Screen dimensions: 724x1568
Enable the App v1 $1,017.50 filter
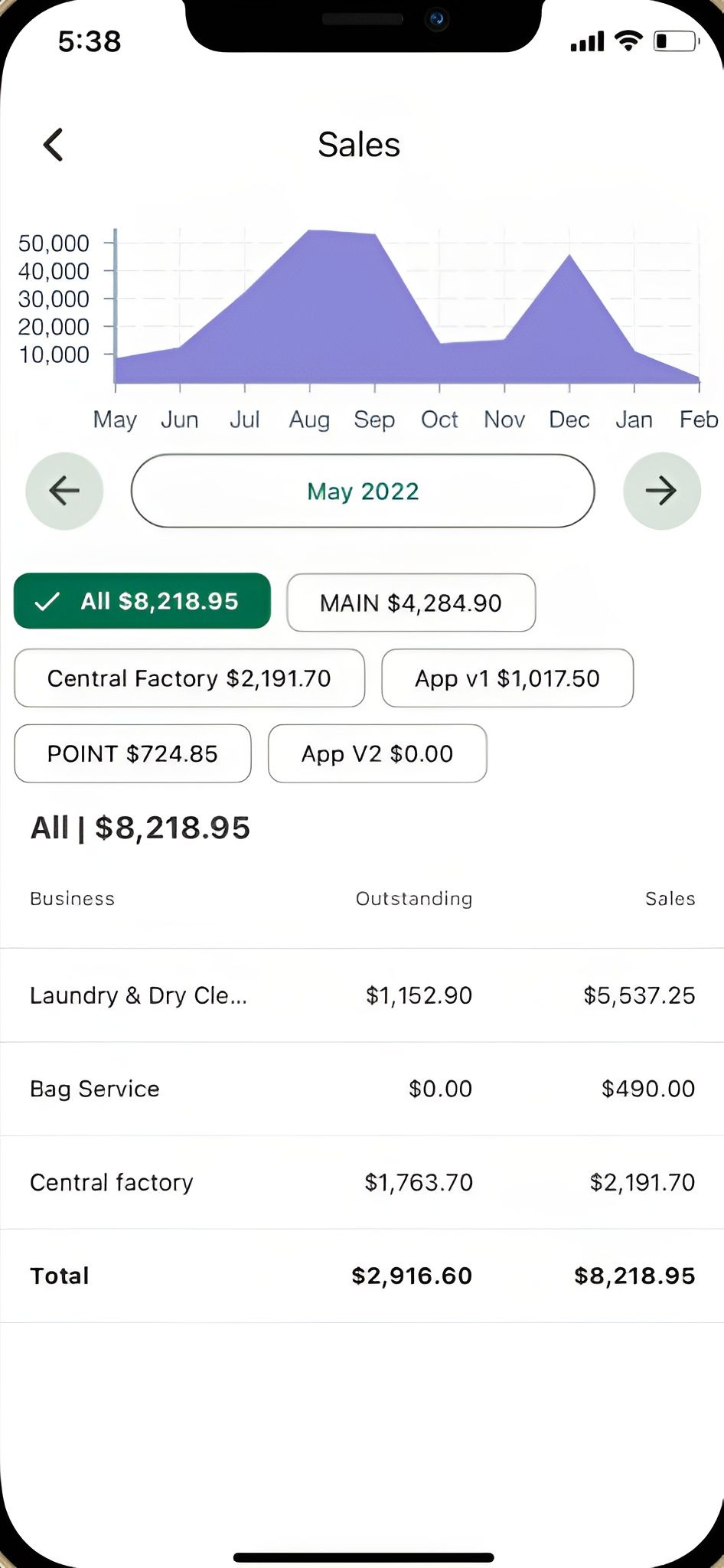(x=507, y=678)
